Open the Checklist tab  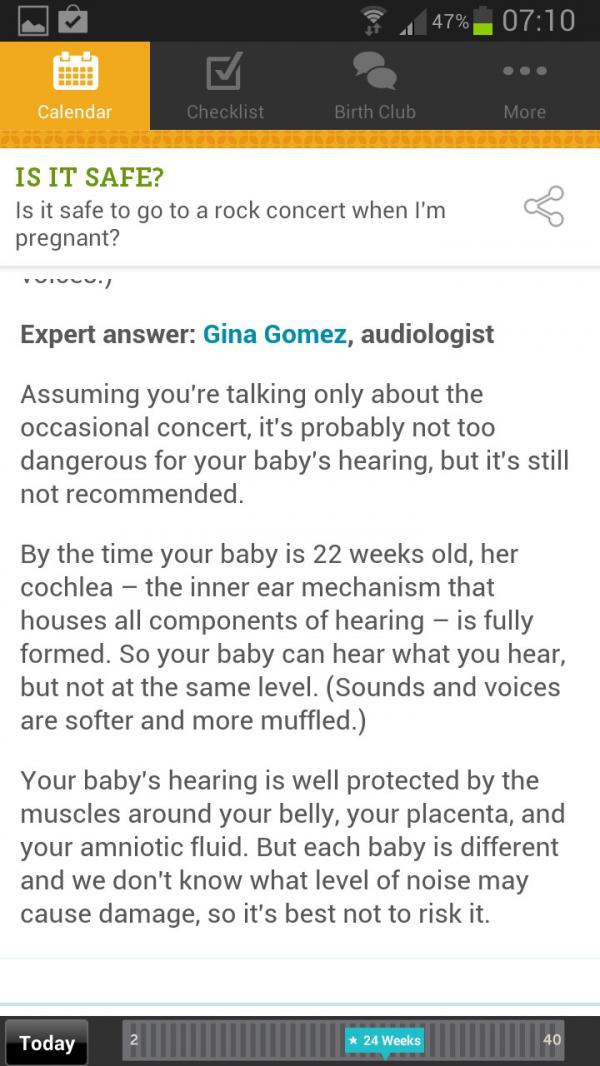pos(225,86)
